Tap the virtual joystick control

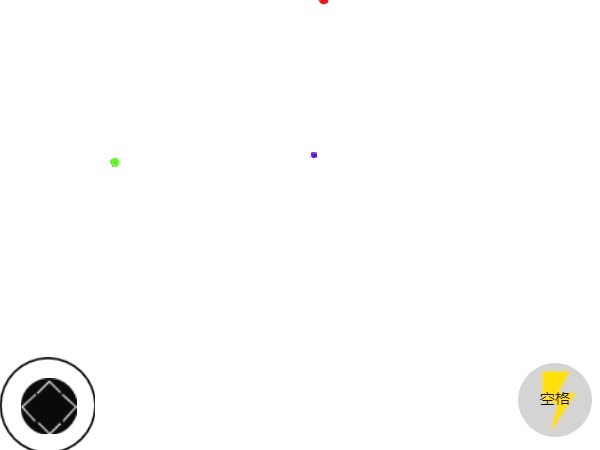tap(49, 406)
